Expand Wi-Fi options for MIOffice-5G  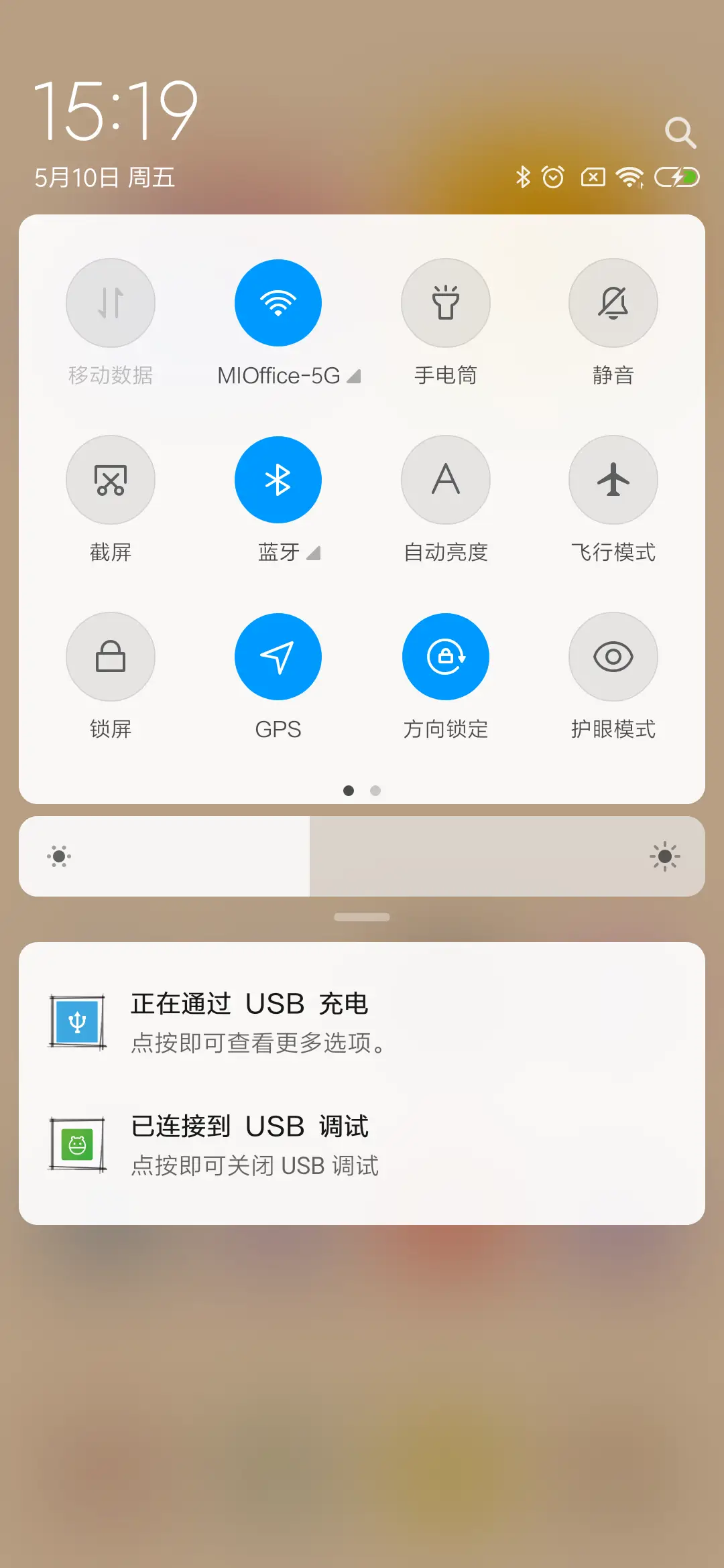(355, 376)
